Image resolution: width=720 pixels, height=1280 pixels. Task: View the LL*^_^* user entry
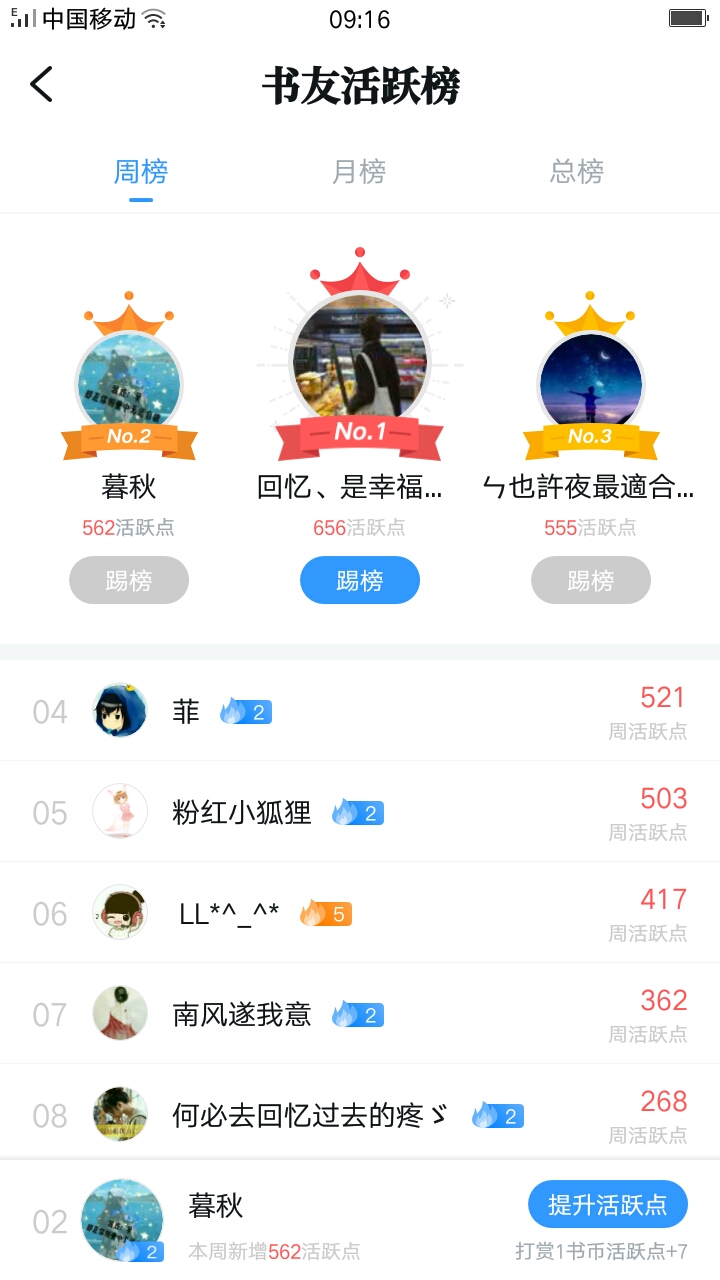click(x=360, y=913)
